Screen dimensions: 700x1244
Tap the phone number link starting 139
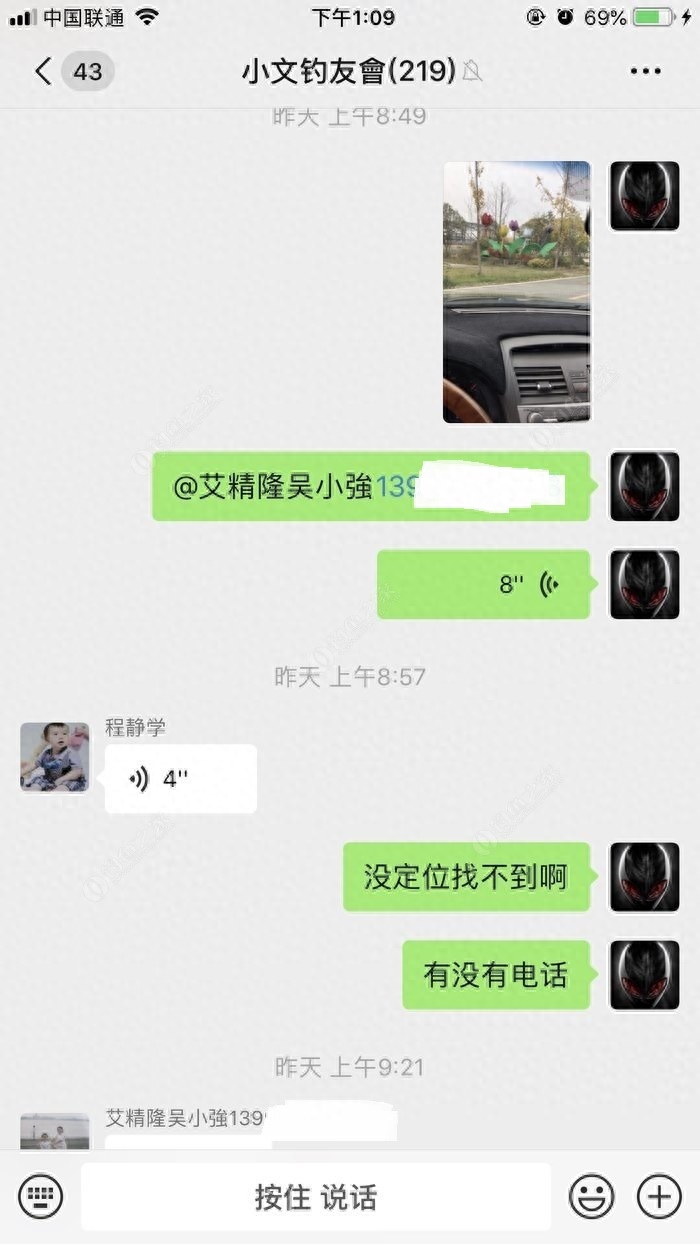coord(395,487)
